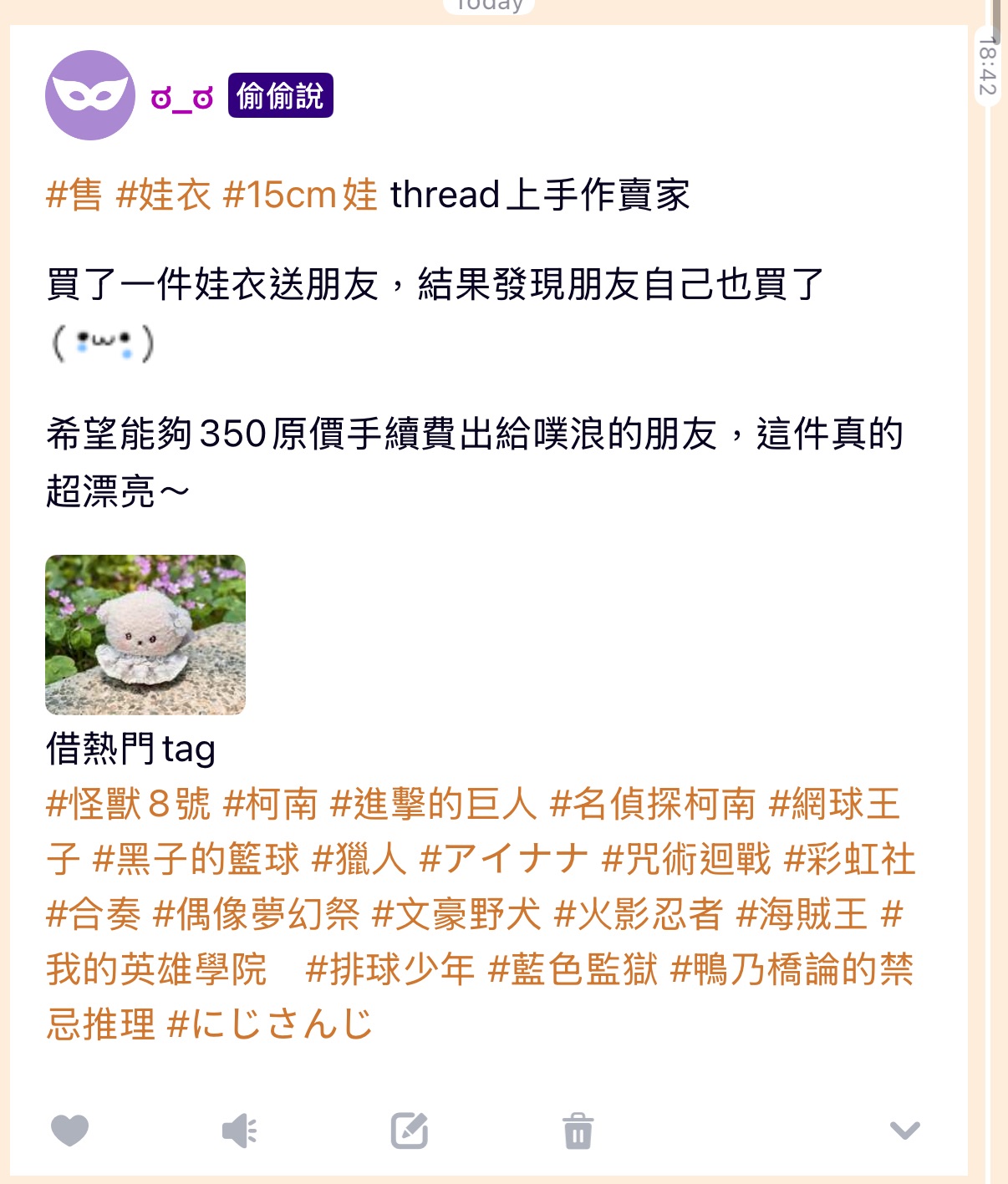Image resolution: width=1008 pixels, height=1184 pixels.
Task: Open the #咒術迴戰 hashtag
Action: click(x=685, y=859)
